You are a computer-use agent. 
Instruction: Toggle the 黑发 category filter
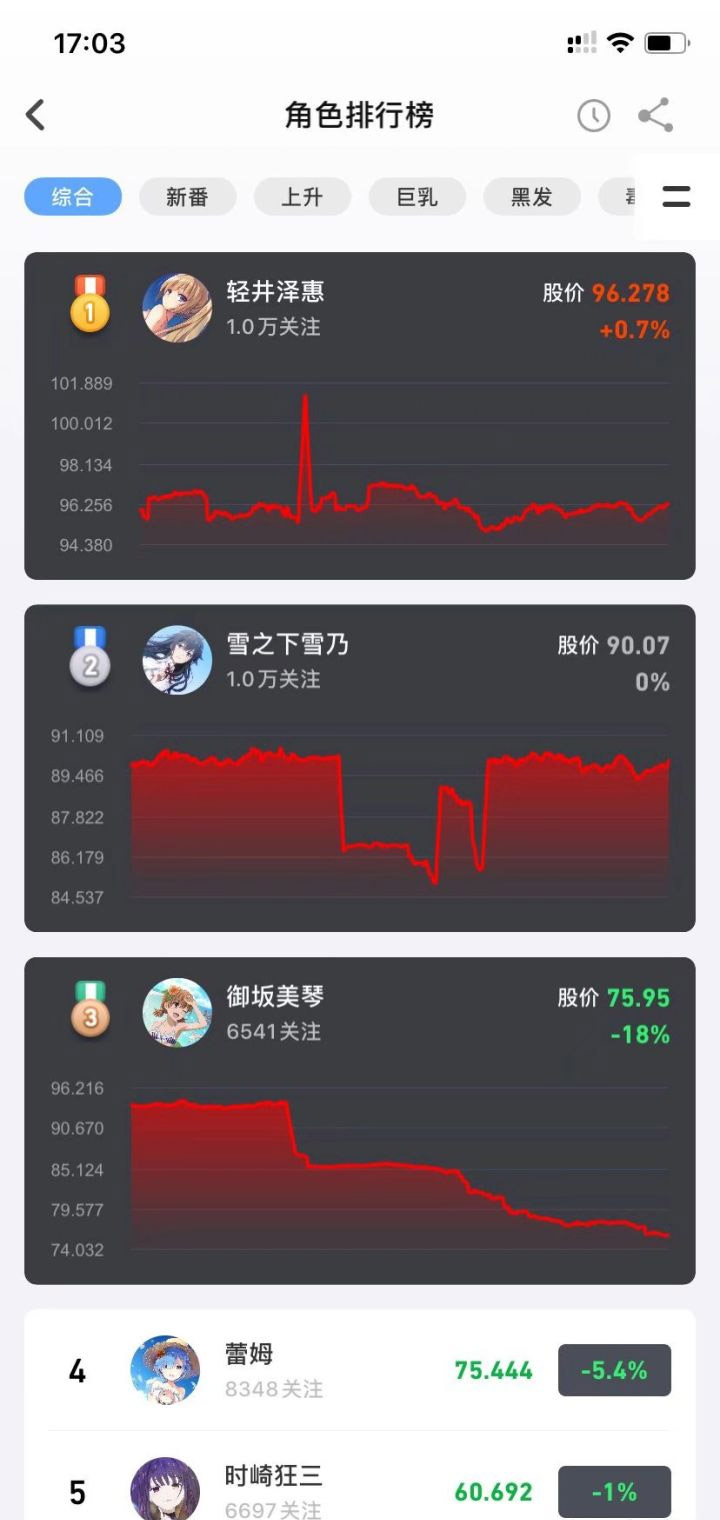(x=531, y=197)
